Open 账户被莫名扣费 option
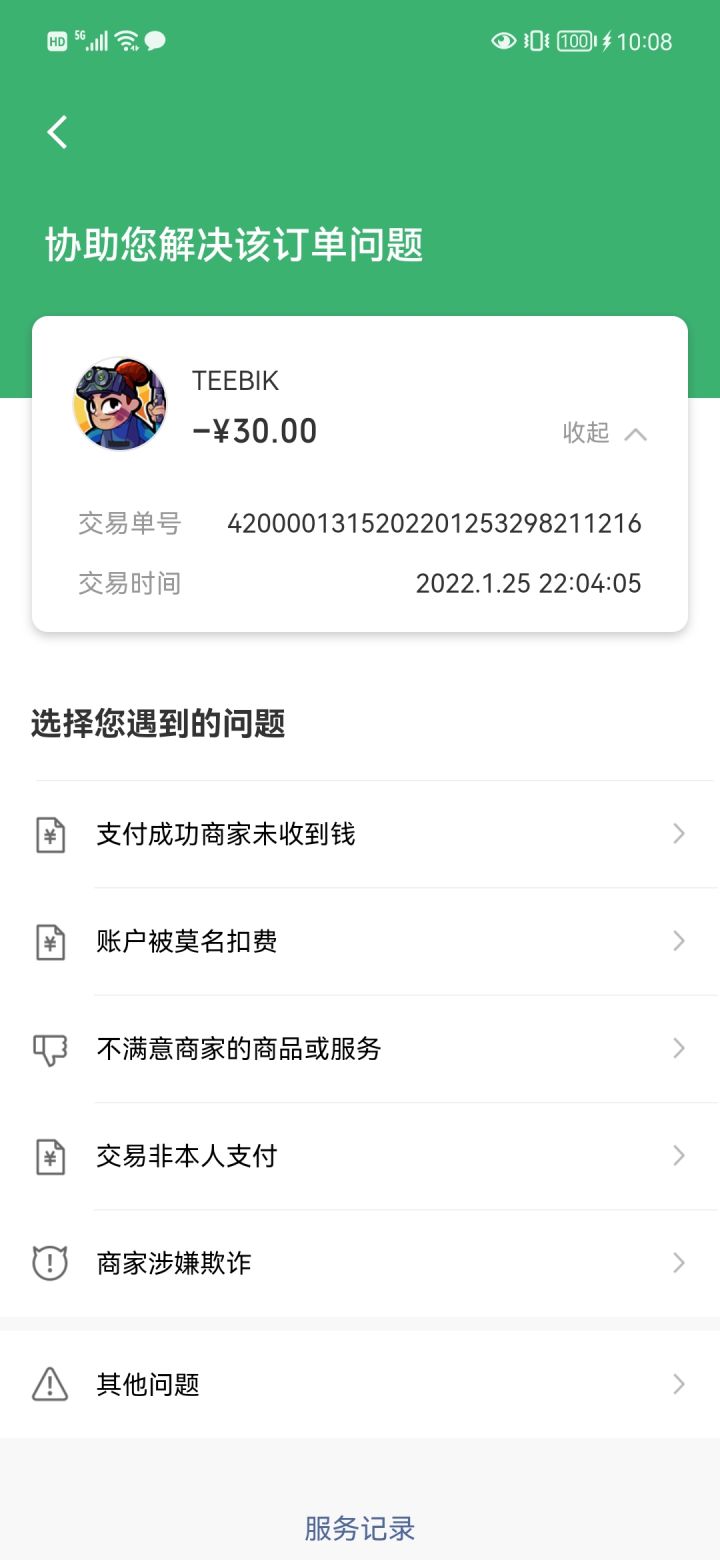This screenshot has width=720, height=1560. tap(360, 941)
